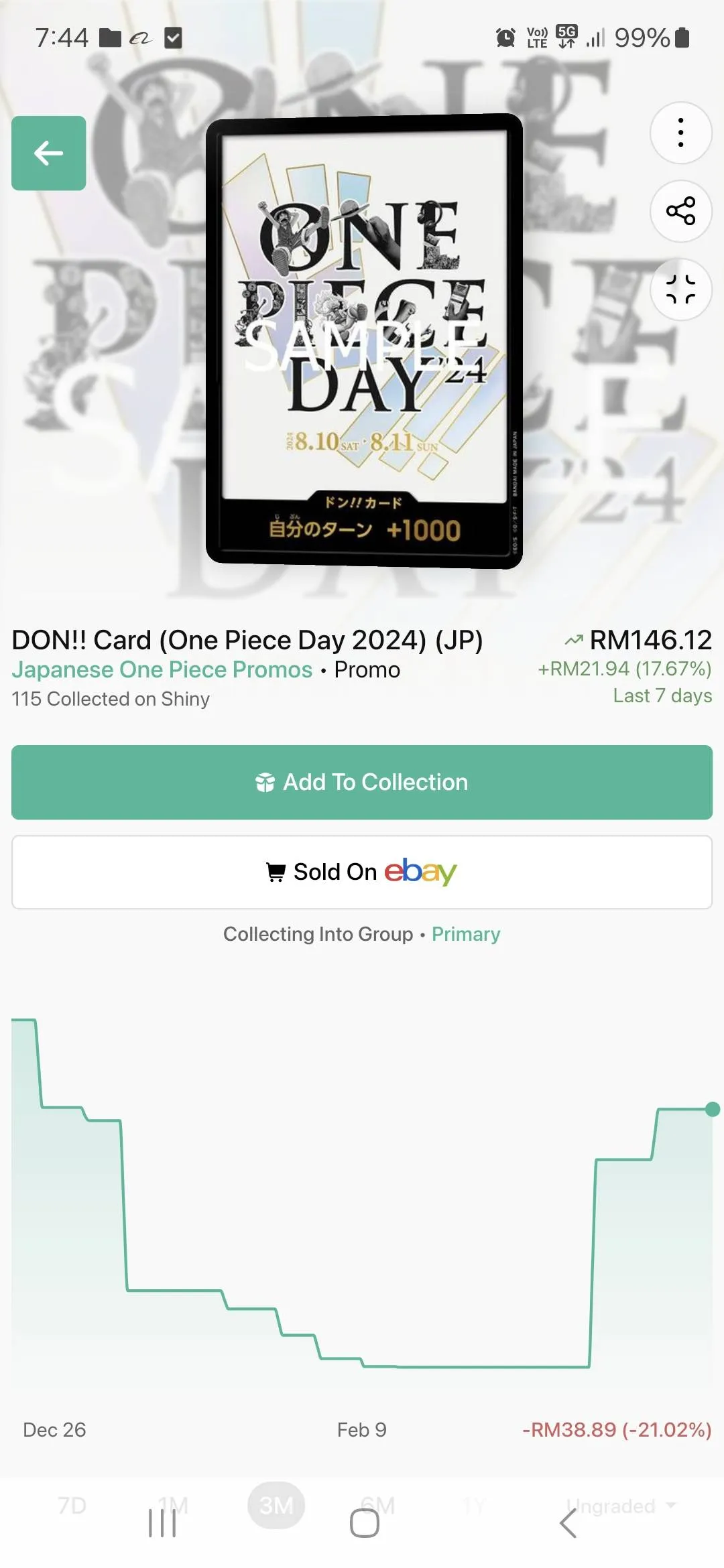724x1568 pixels.
Task: View Sold On eBay listings
Action: click(x=362, y=872)
